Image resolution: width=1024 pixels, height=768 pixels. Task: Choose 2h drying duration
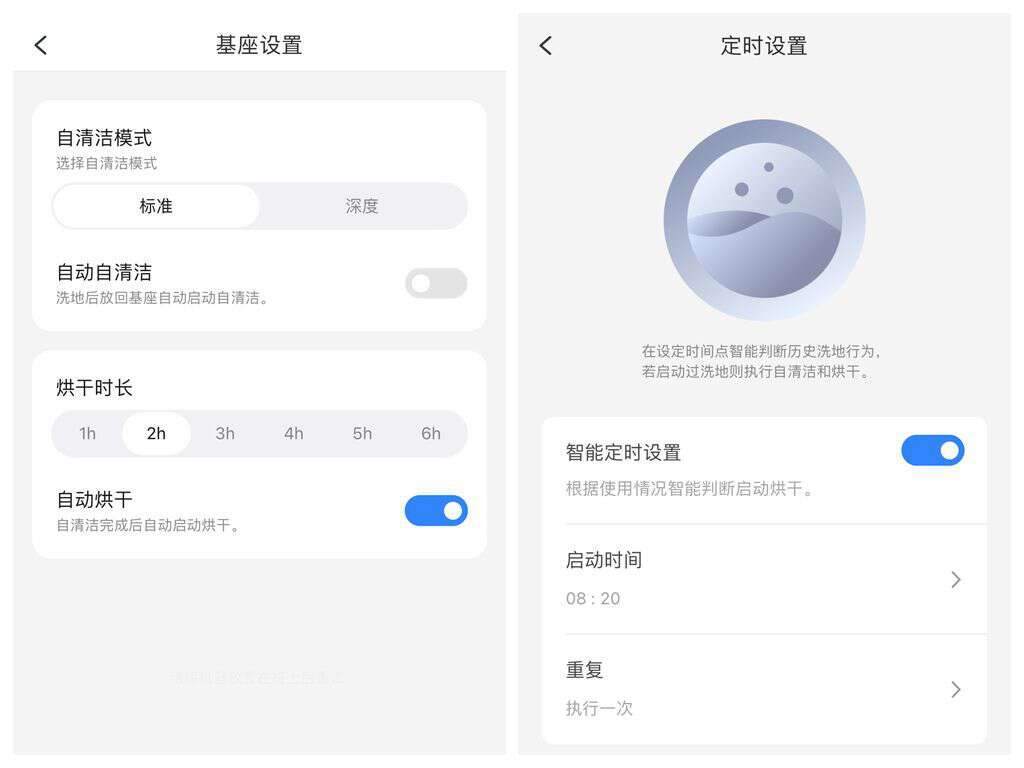click(x=156, y=433)
